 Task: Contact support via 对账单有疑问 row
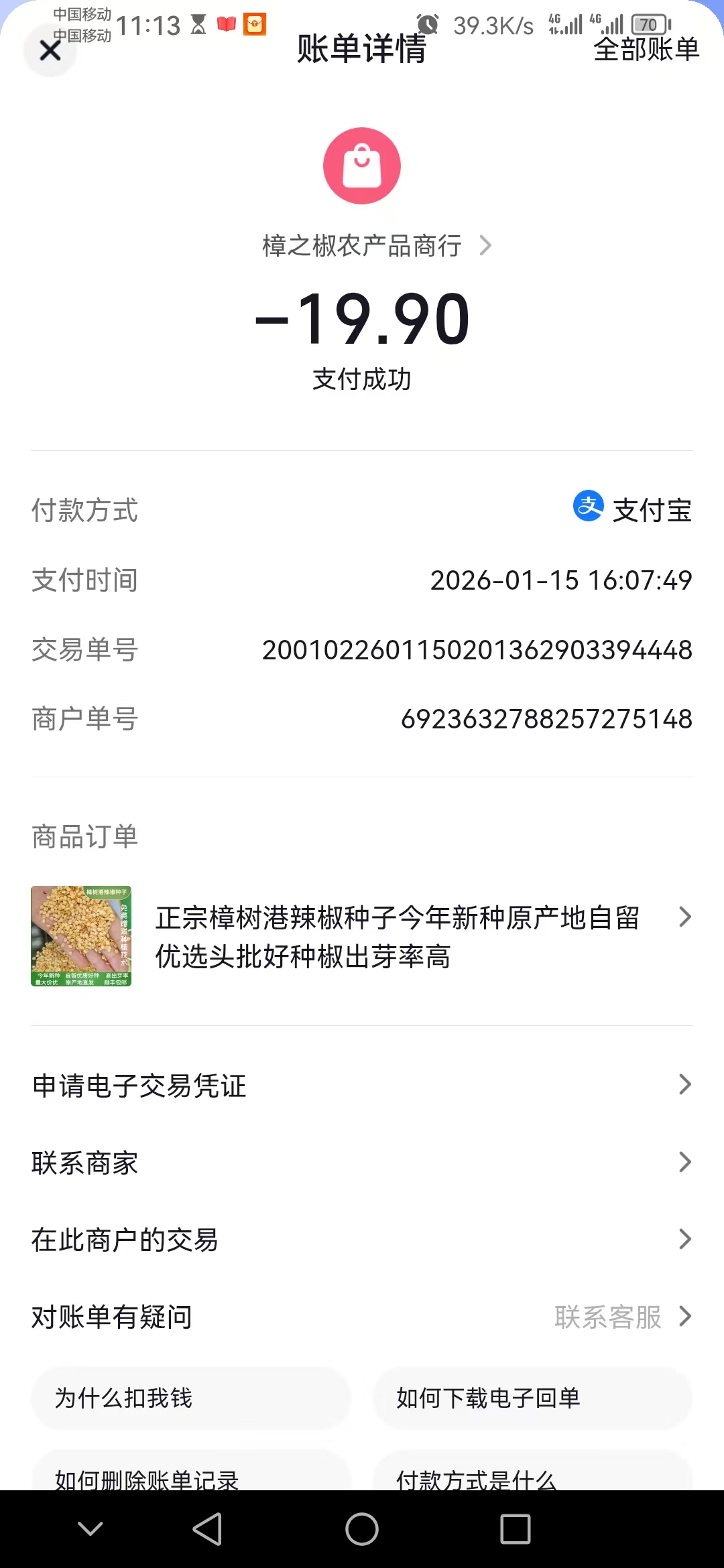coord(362,1317)
